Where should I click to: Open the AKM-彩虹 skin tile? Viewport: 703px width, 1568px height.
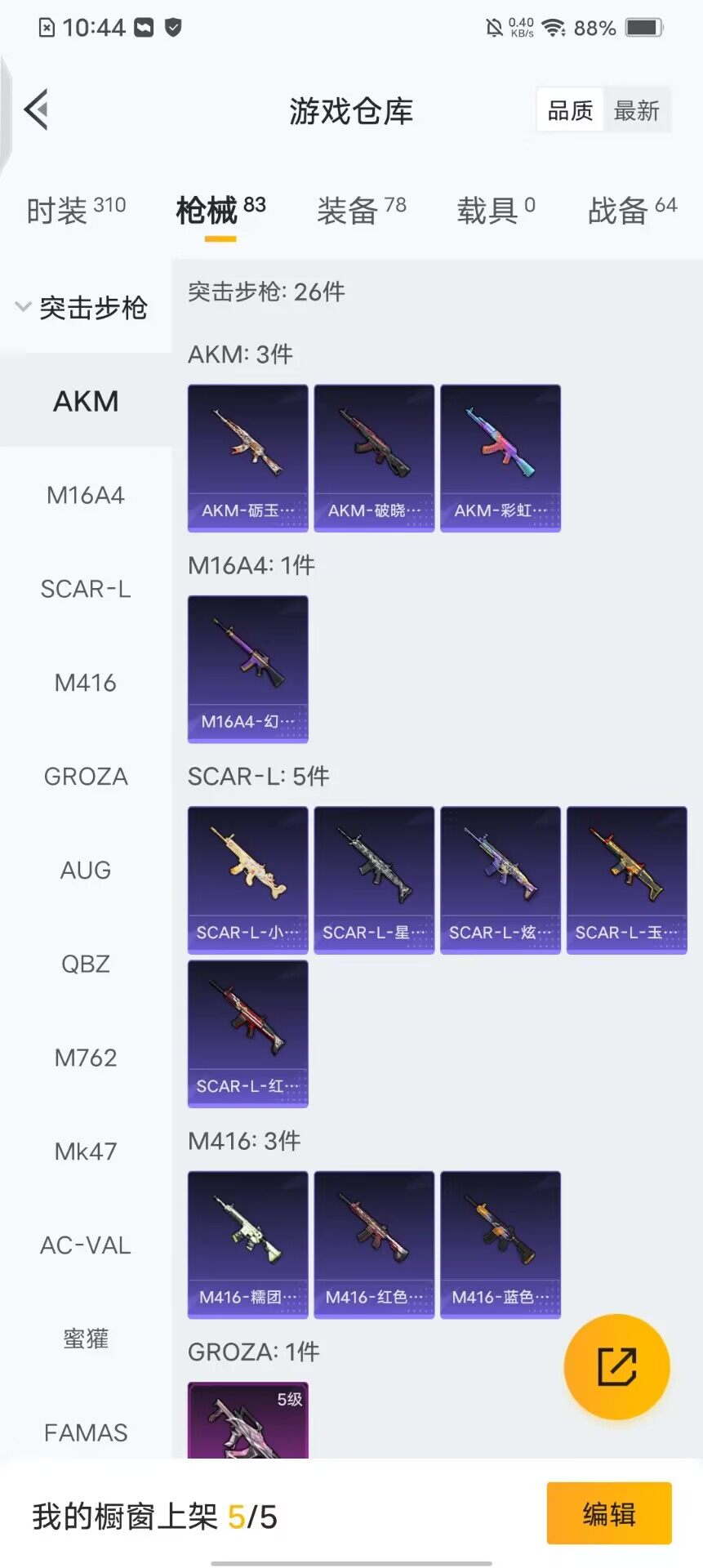pos(501,457)
